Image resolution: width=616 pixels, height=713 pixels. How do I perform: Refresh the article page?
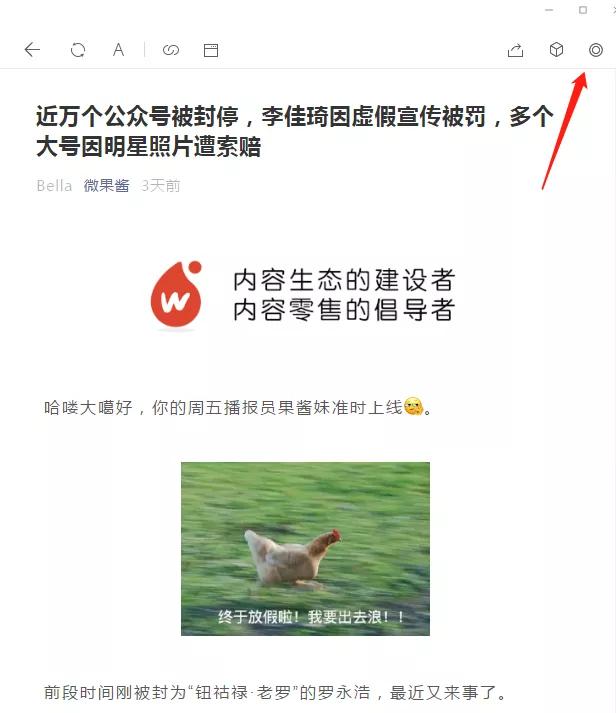[x=77, y=50]
